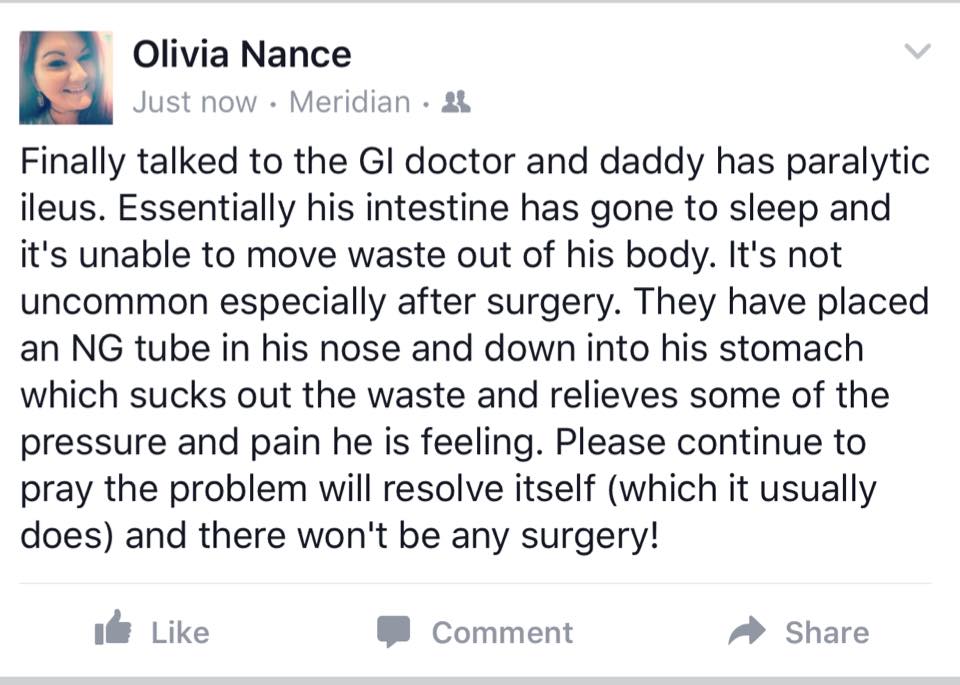Open the Olivia Nance name link
960x685 pixels.
pos(242,54)
